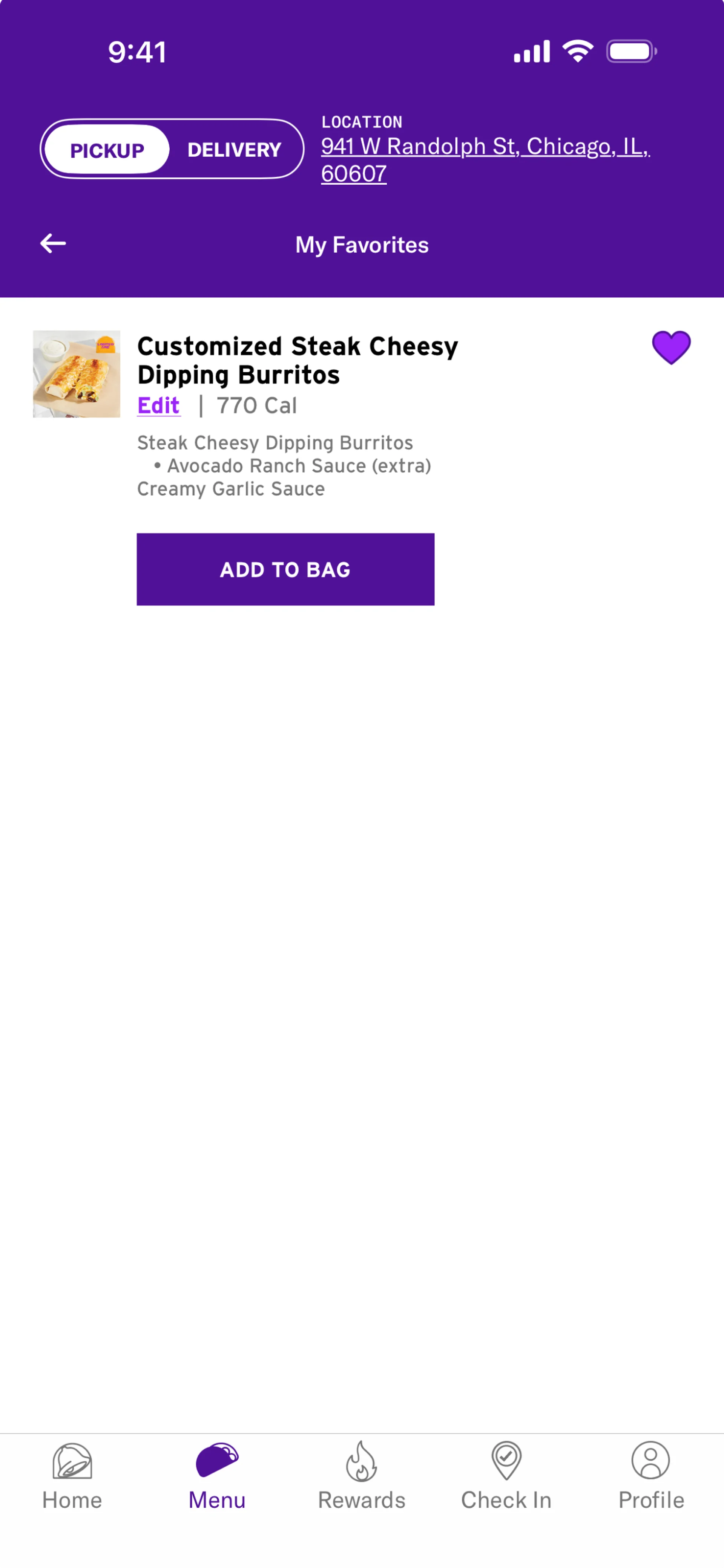Go back from My Favorites
Screen dimensions: 724x1568
pos(53,243)
